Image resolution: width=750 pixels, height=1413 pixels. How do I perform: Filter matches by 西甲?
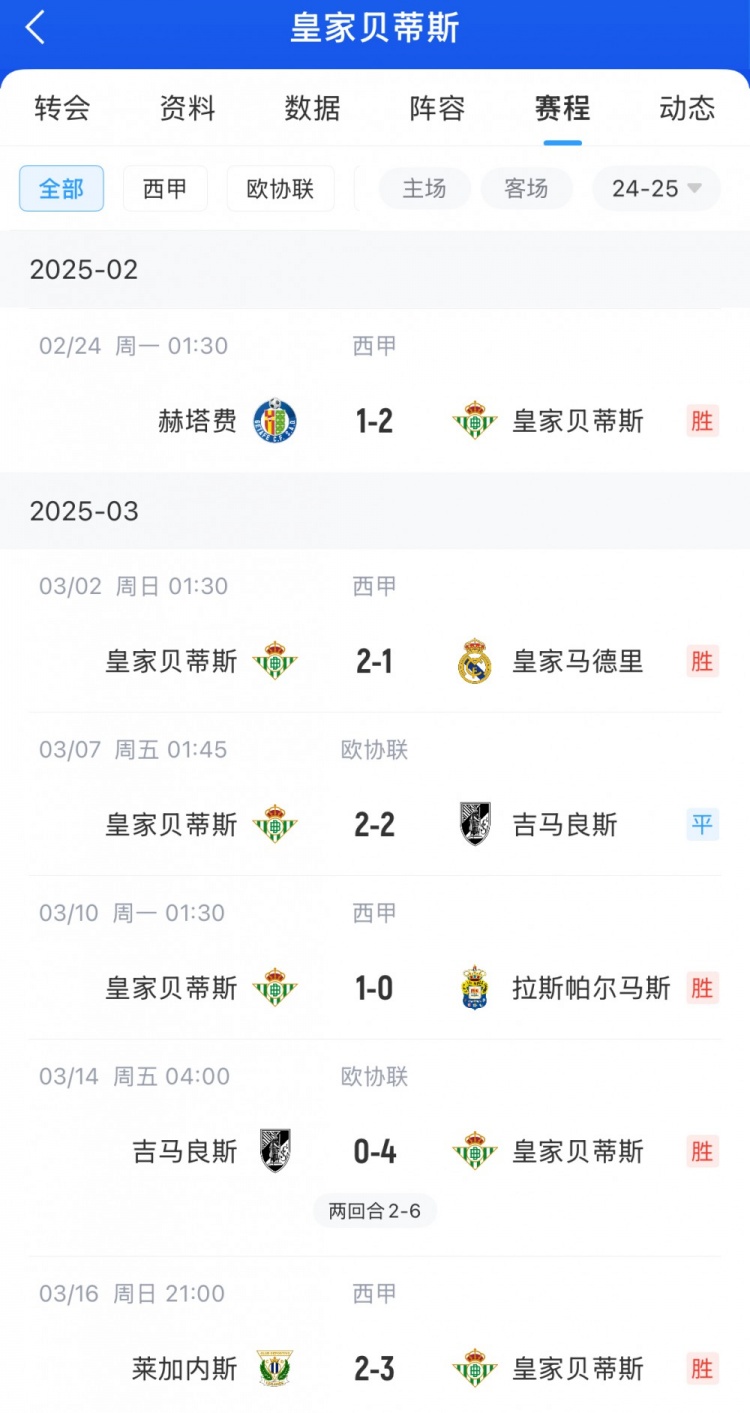coord(165,189)
